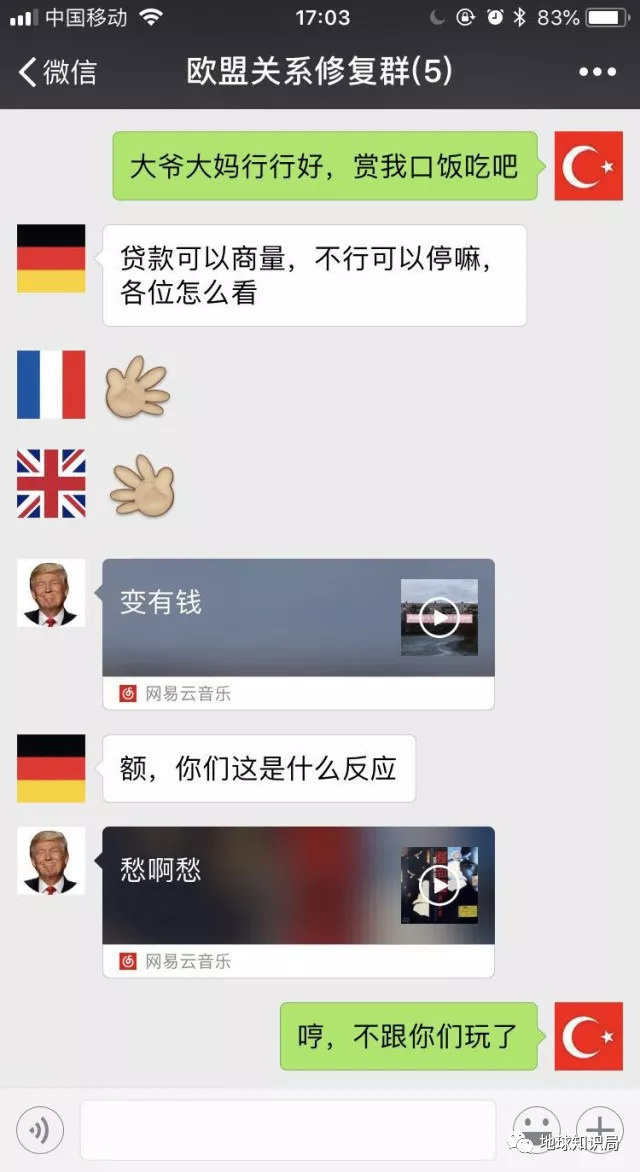Tap the German avatar beside 贷款可以商量
The height and width of the screenshot is (1172, 640).
(x=51, y=258)
